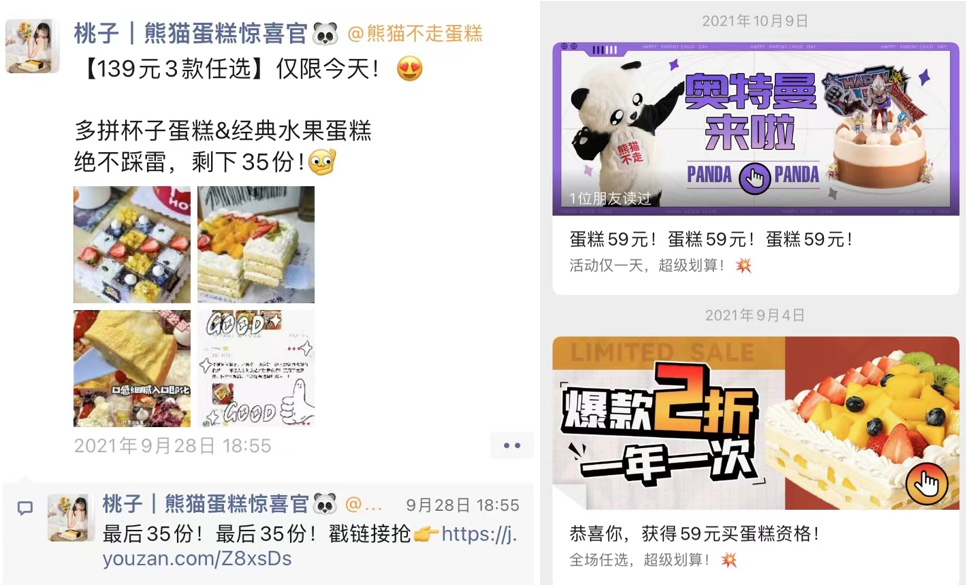This screenshot has width=966, height=588.
Task: Open the soft sponge cake photo
Action: [x=132, y=368]
